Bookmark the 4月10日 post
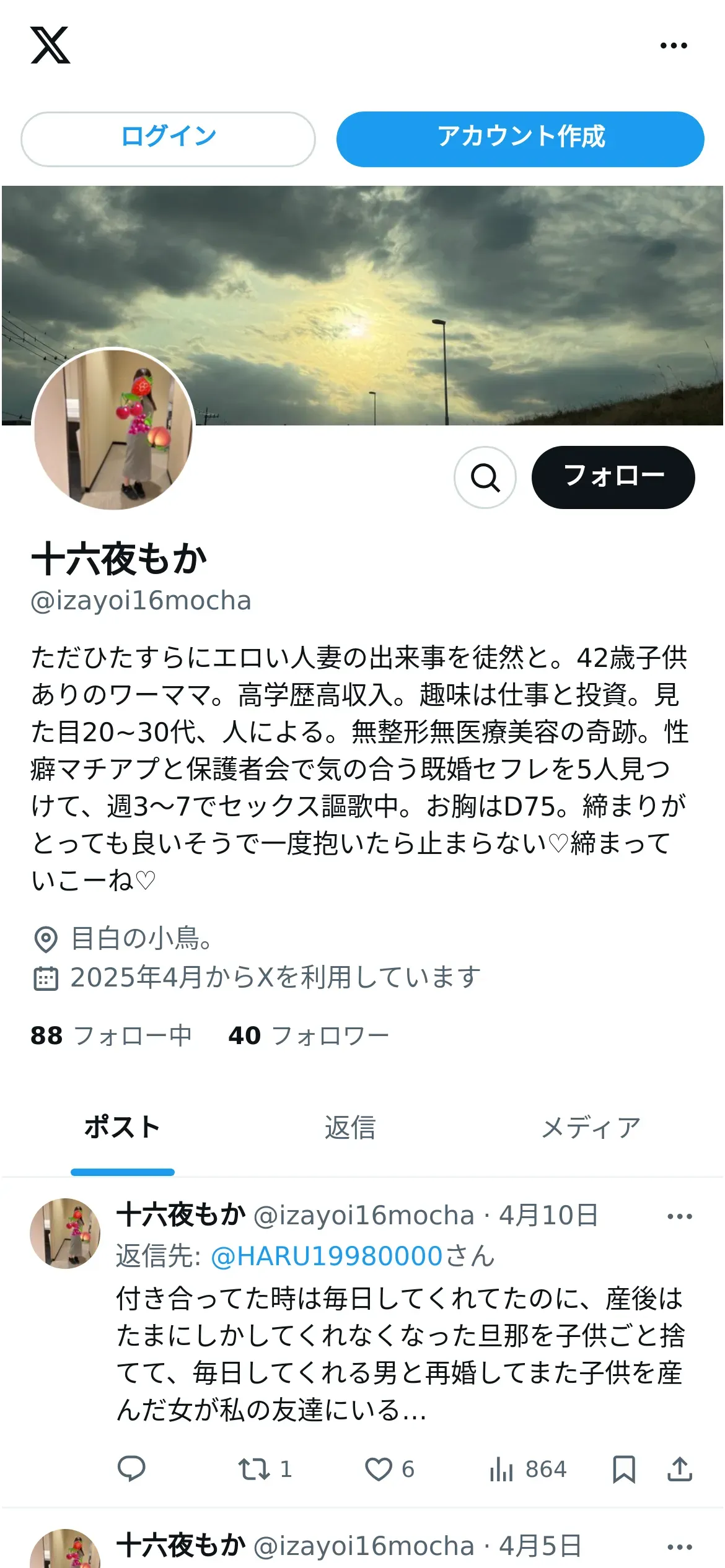725x1568 pixels. 624,1468
